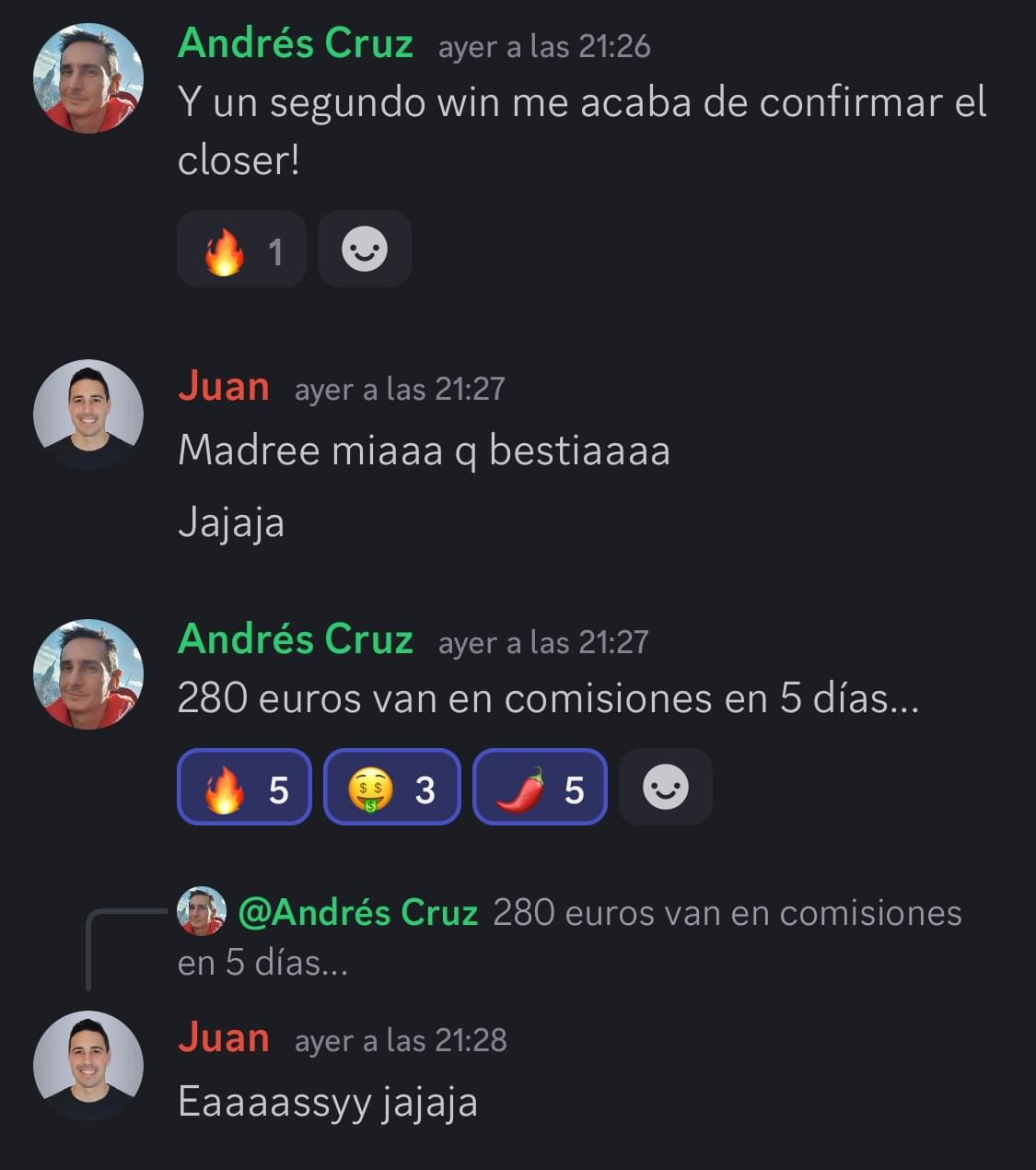
Task: Open Andrés Cruz's name on the 21:27 message
Action: click(295, 639)
